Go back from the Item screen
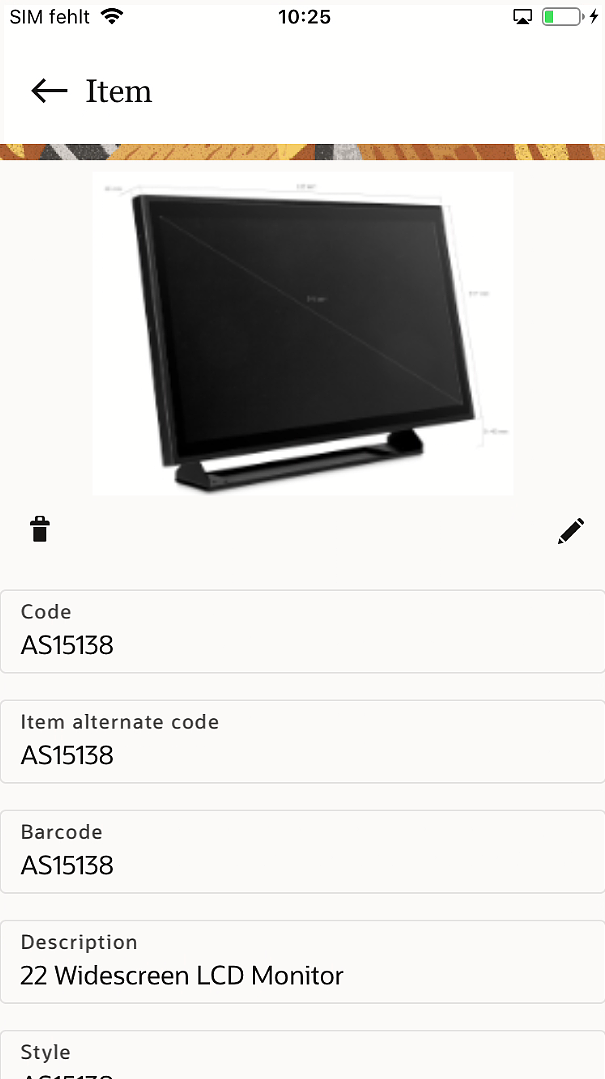Viewport: 605px width, 1079px height. [50, 91]
